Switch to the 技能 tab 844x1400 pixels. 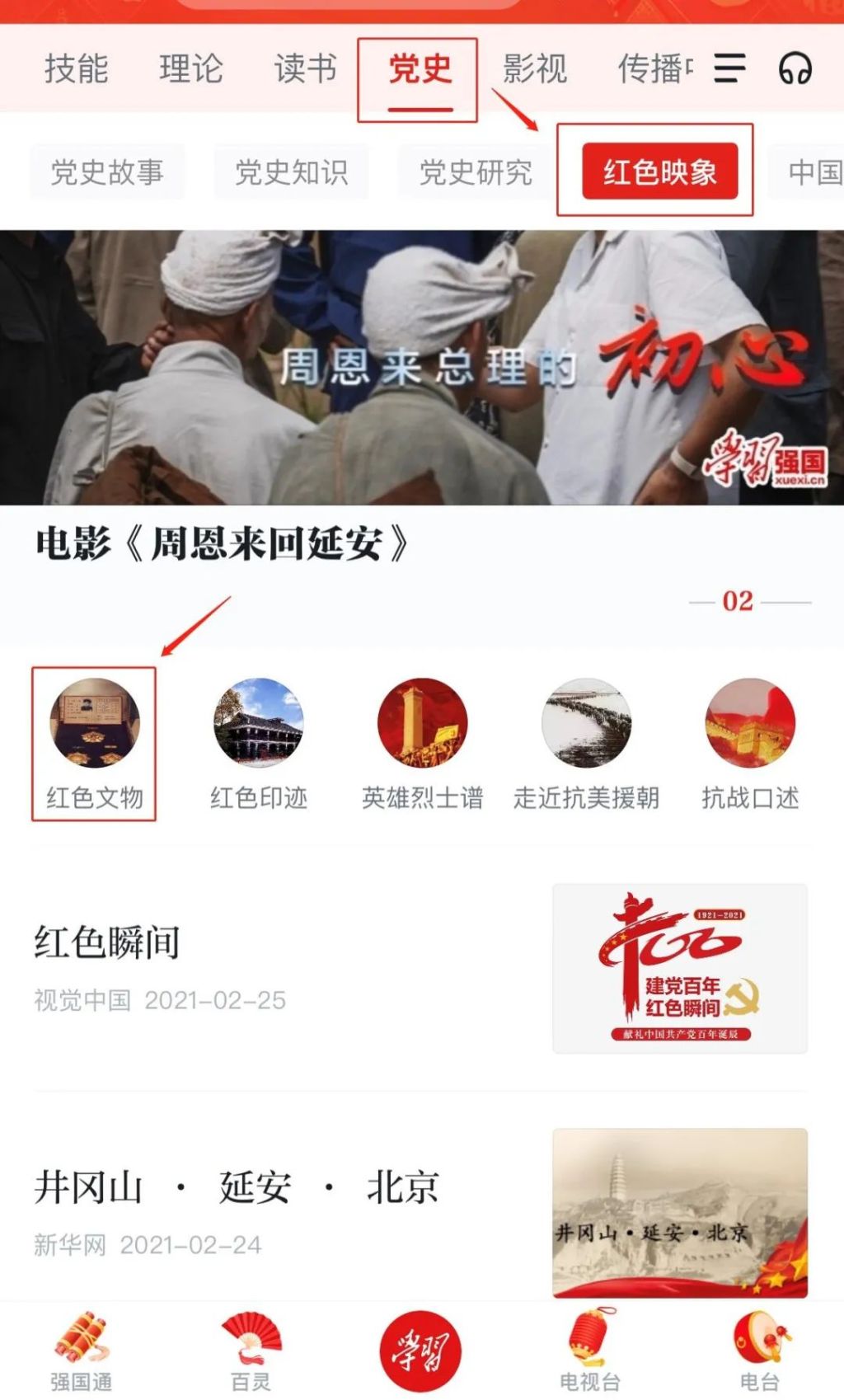tap(76, 68)
